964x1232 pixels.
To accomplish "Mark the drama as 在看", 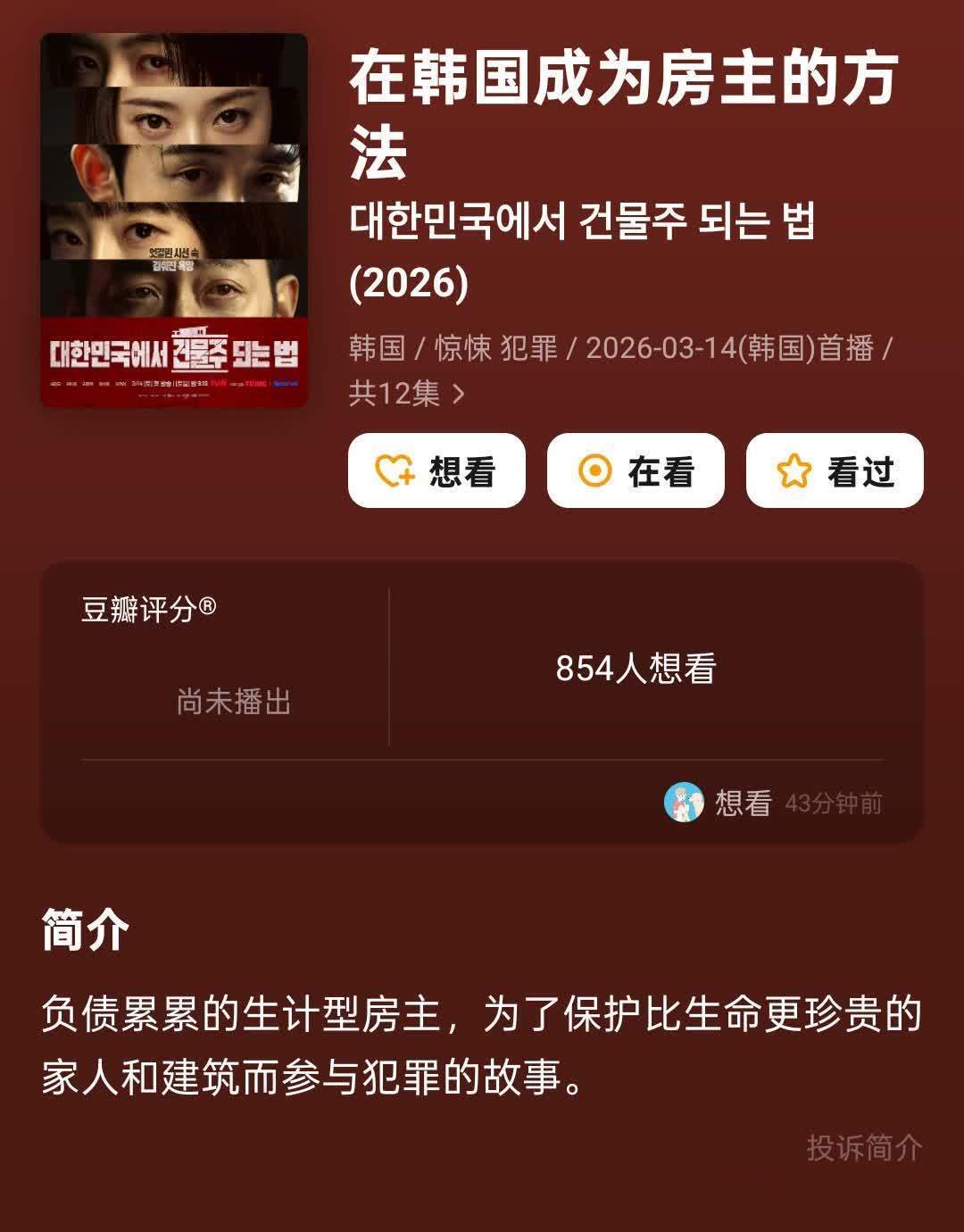I will (x=636, y=470).
